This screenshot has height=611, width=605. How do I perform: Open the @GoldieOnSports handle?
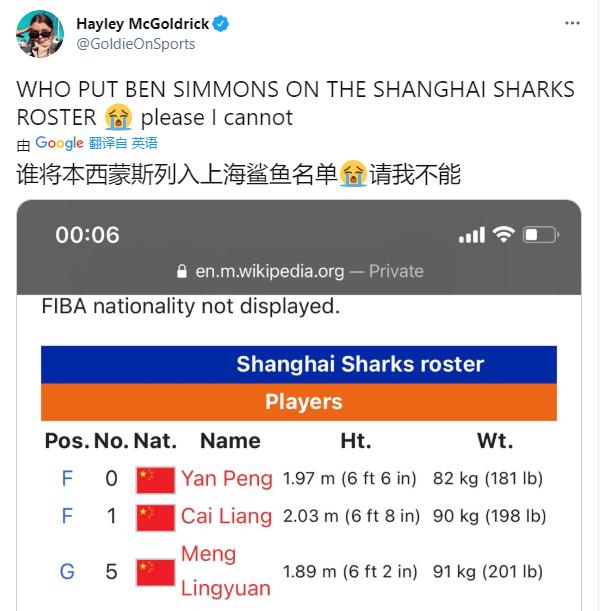[x=136, y=44]
